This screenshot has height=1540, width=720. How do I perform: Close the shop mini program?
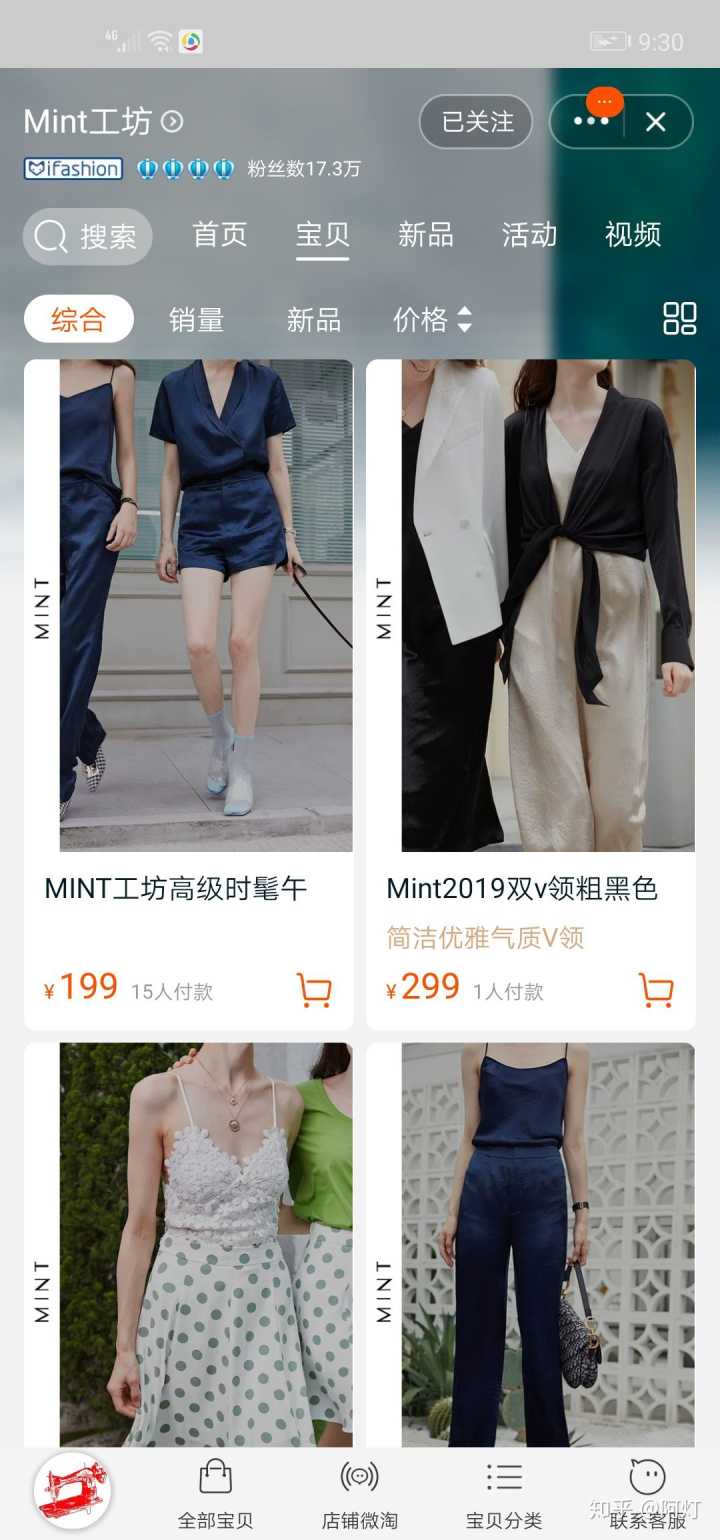click(656, 122)
